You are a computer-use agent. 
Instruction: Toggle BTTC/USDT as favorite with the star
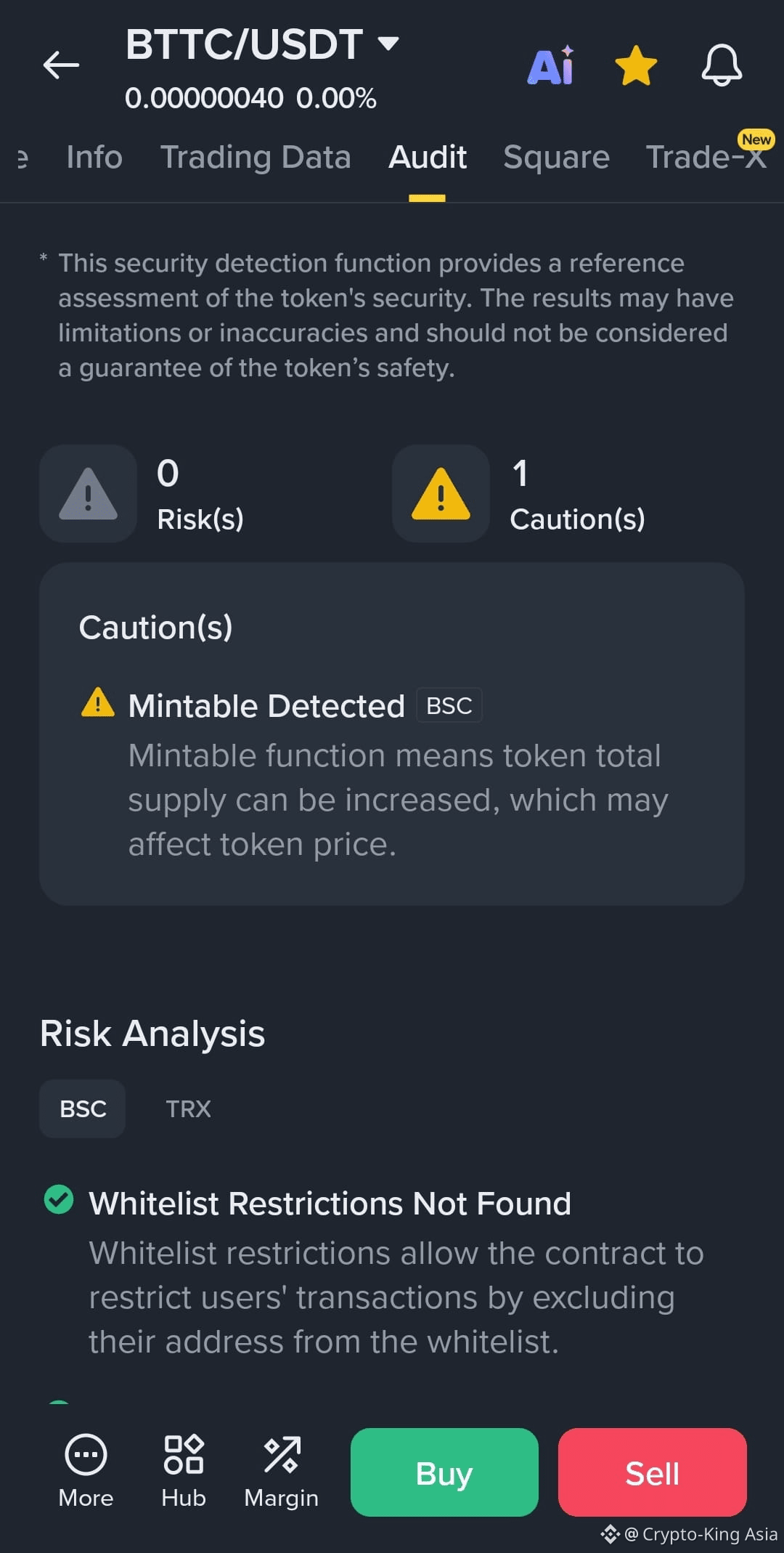[x=635, y=65]
